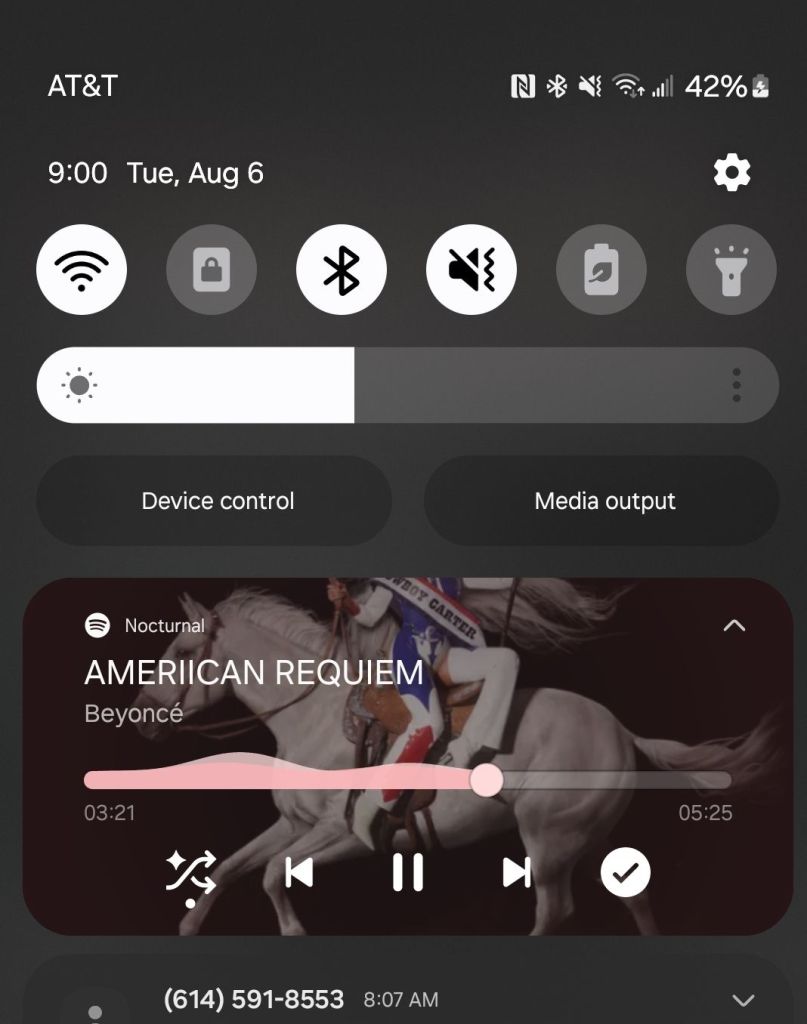Toggle smart shuffle in media player
This screenshot has height=1024, width=807.
[x=190, y=874]
